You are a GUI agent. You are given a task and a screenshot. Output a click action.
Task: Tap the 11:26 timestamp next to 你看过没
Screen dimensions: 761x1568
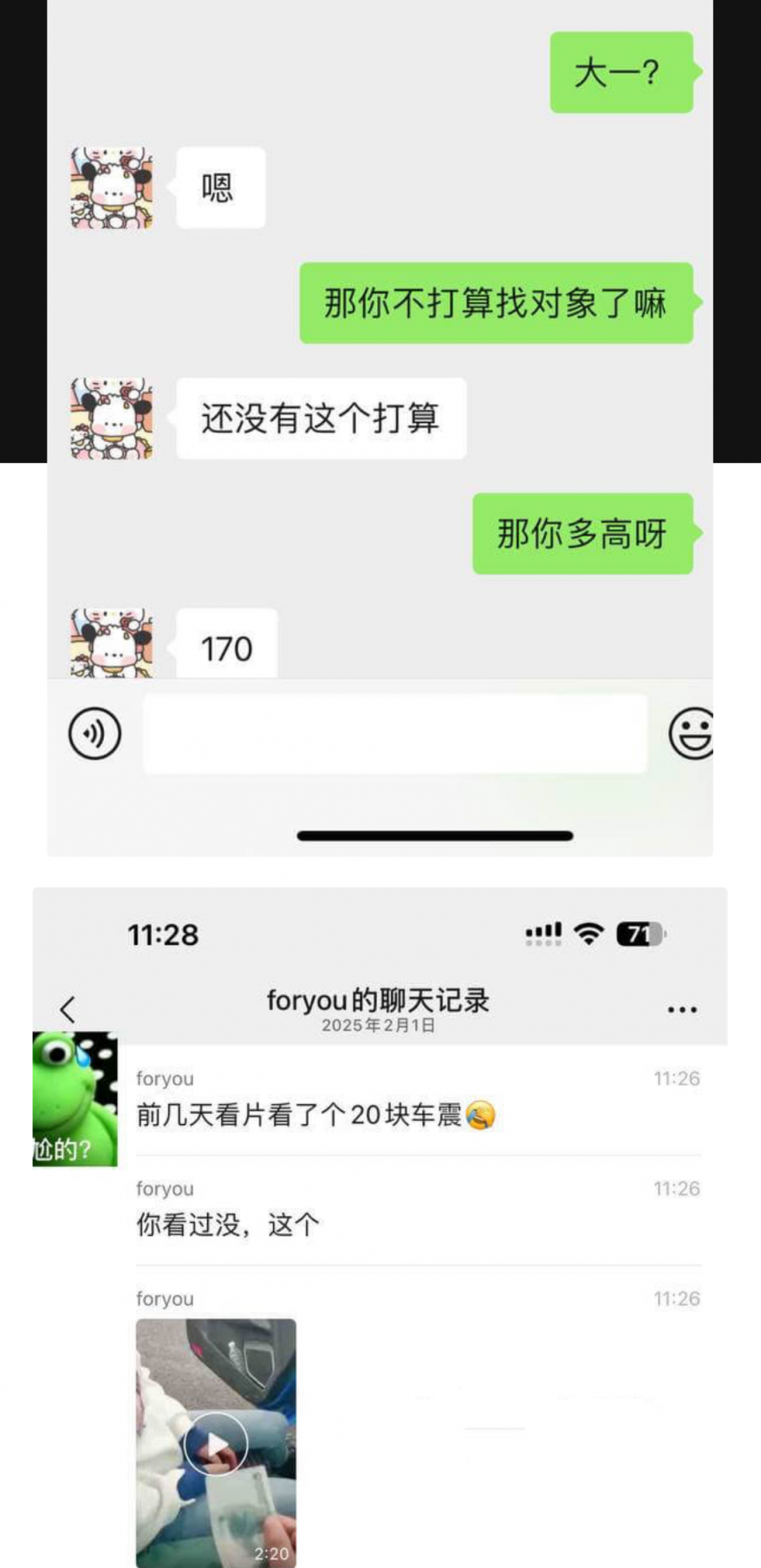674,1188
